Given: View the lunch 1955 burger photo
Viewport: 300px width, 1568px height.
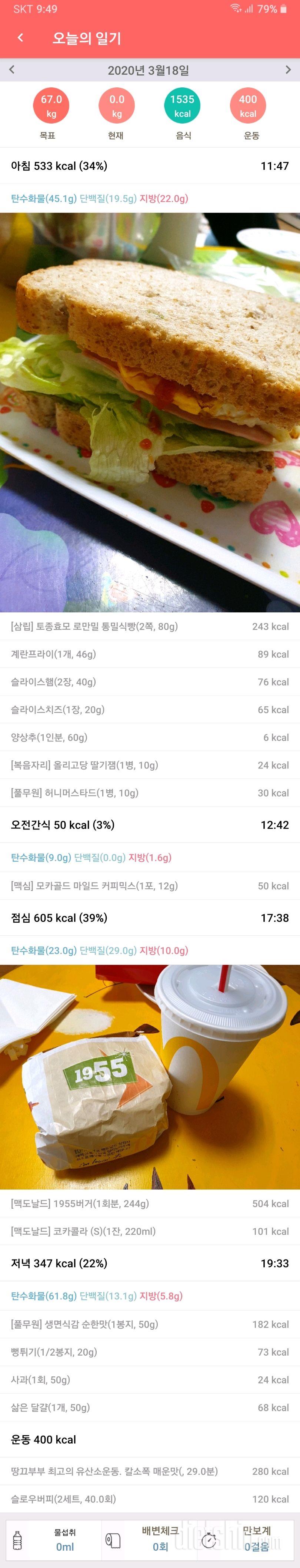Looking at the screenshot, I should click(x=149, y=1076).
